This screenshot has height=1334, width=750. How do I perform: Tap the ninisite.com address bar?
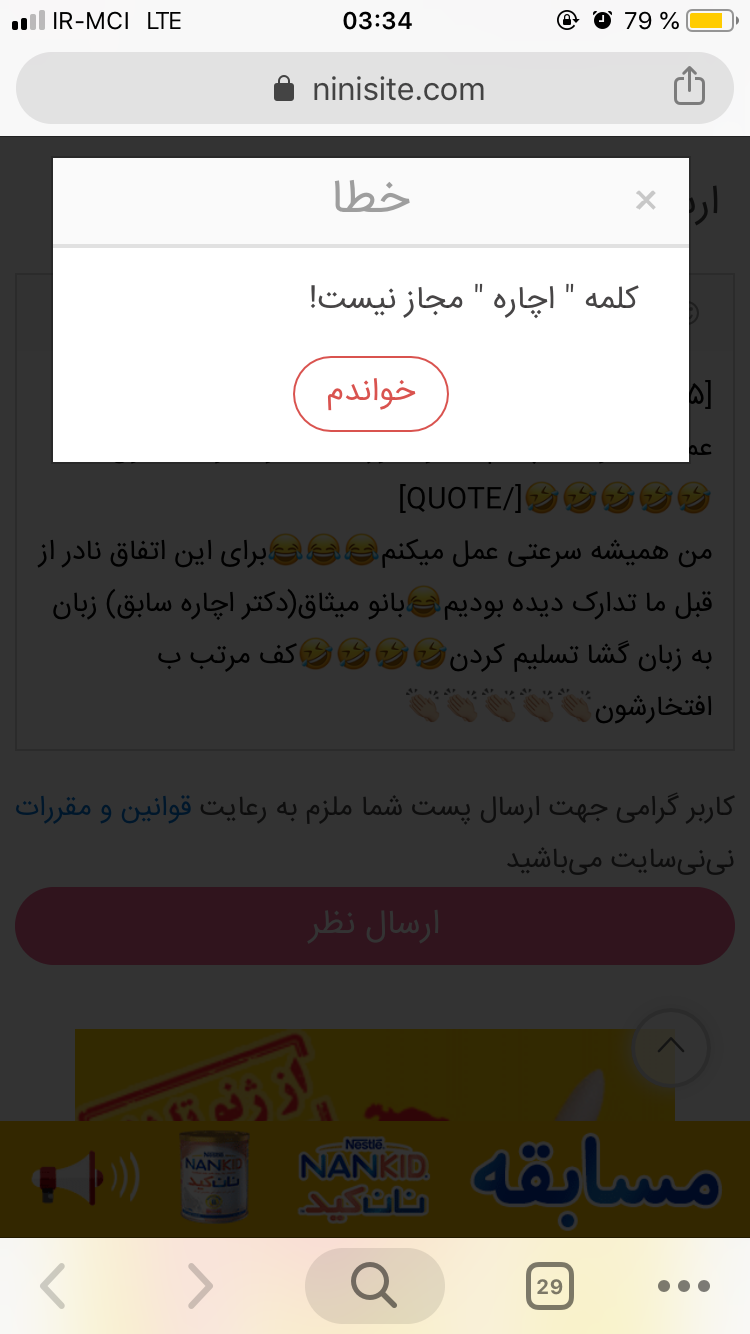click(378, 89)
